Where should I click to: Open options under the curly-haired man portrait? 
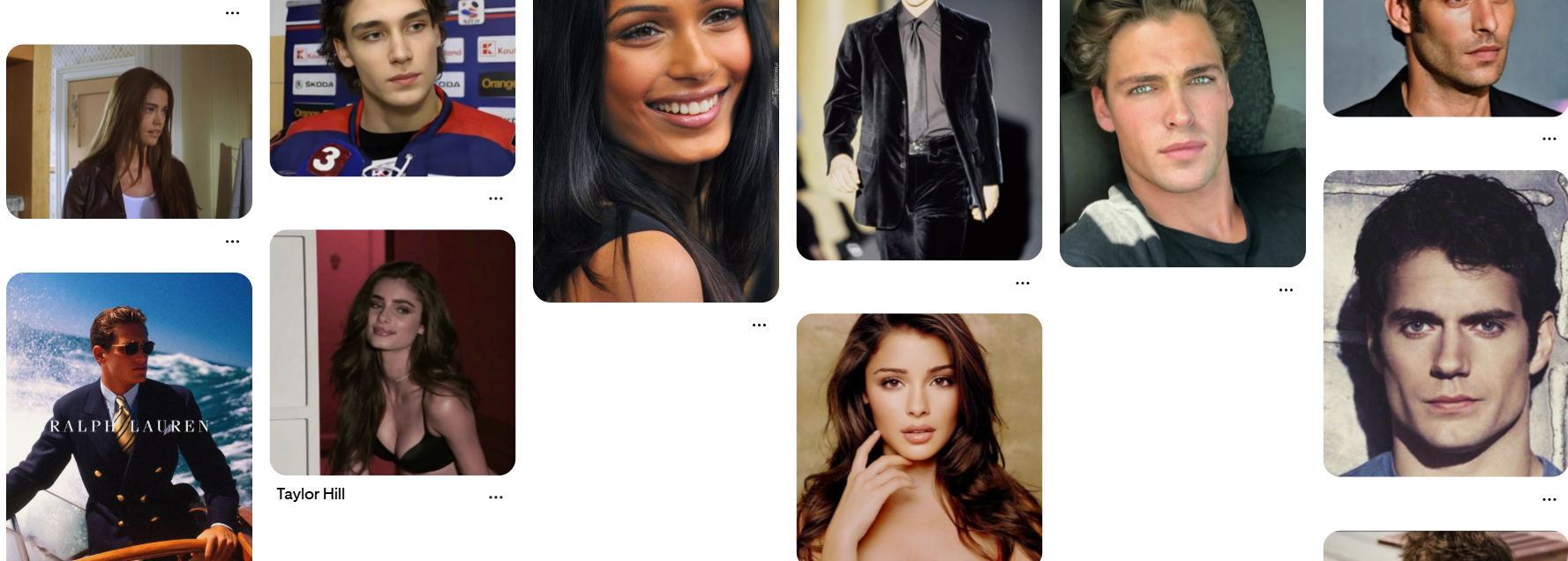pyautogui.click(x=1549, y=500)
